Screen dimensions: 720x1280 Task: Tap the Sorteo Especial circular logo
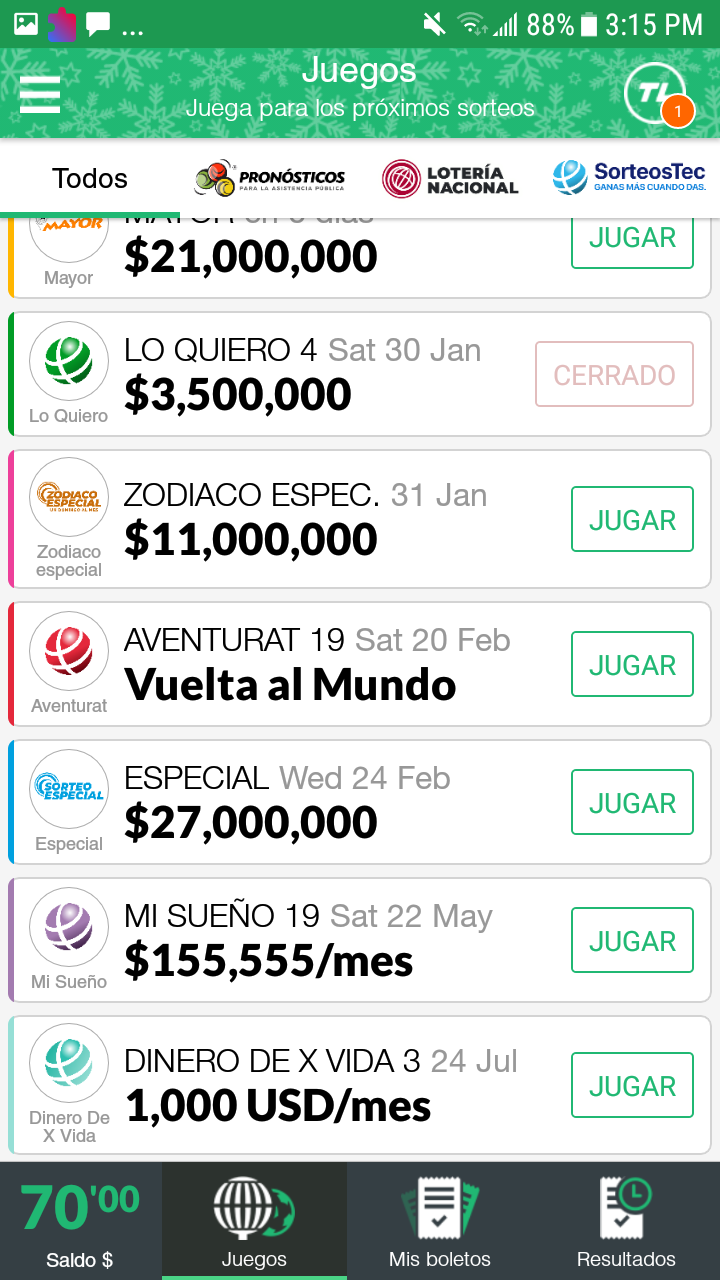click(x=68, y=788)
